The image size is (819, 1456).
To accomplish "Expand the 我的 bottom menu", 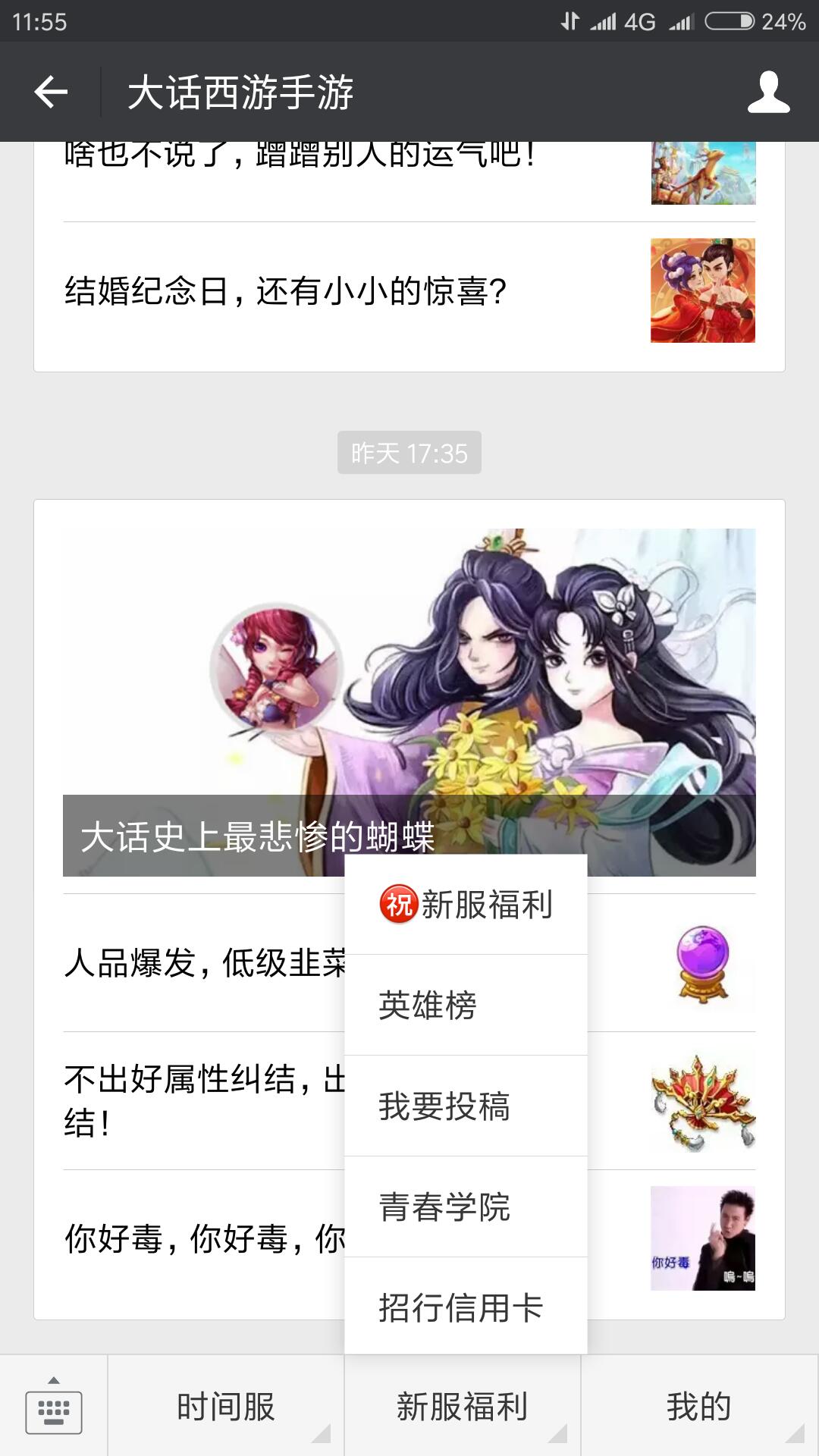I will (699, 1407).
